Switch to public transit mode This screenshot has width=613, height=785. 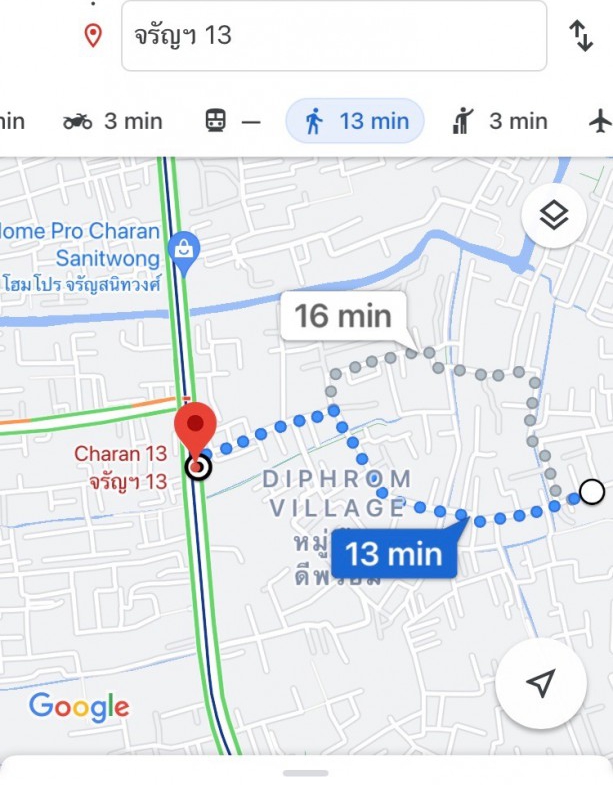[232, 122]
